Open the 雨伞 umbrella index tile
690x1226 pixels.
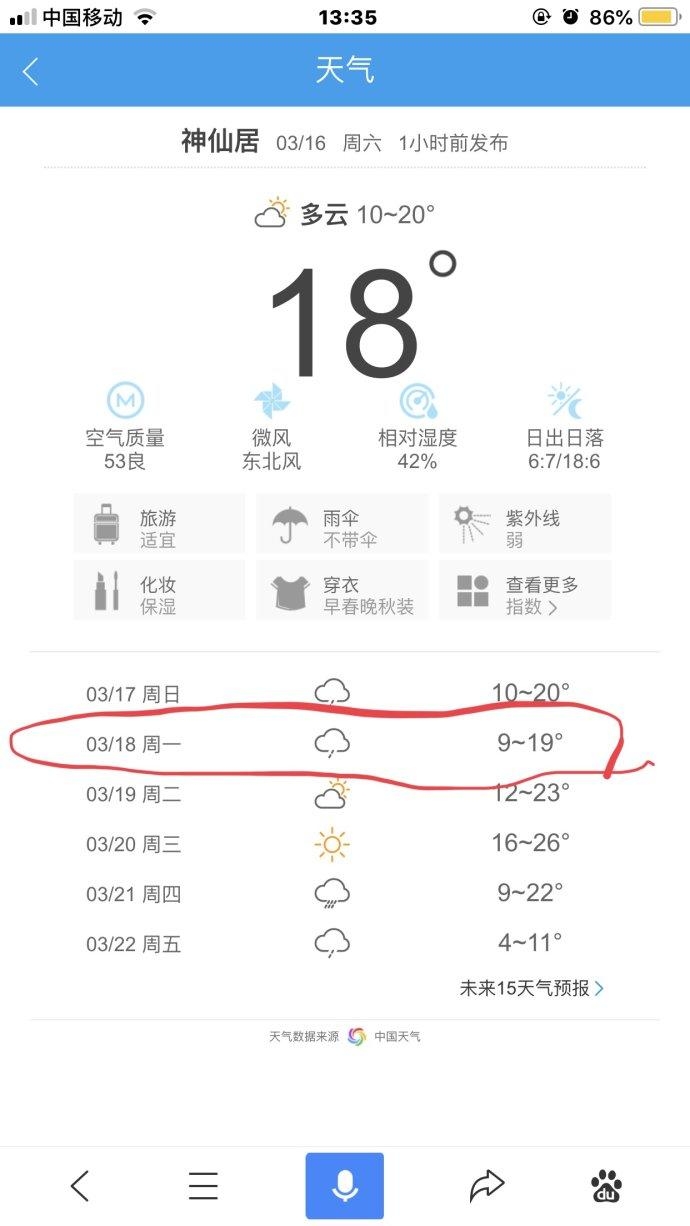pos(342,524)
